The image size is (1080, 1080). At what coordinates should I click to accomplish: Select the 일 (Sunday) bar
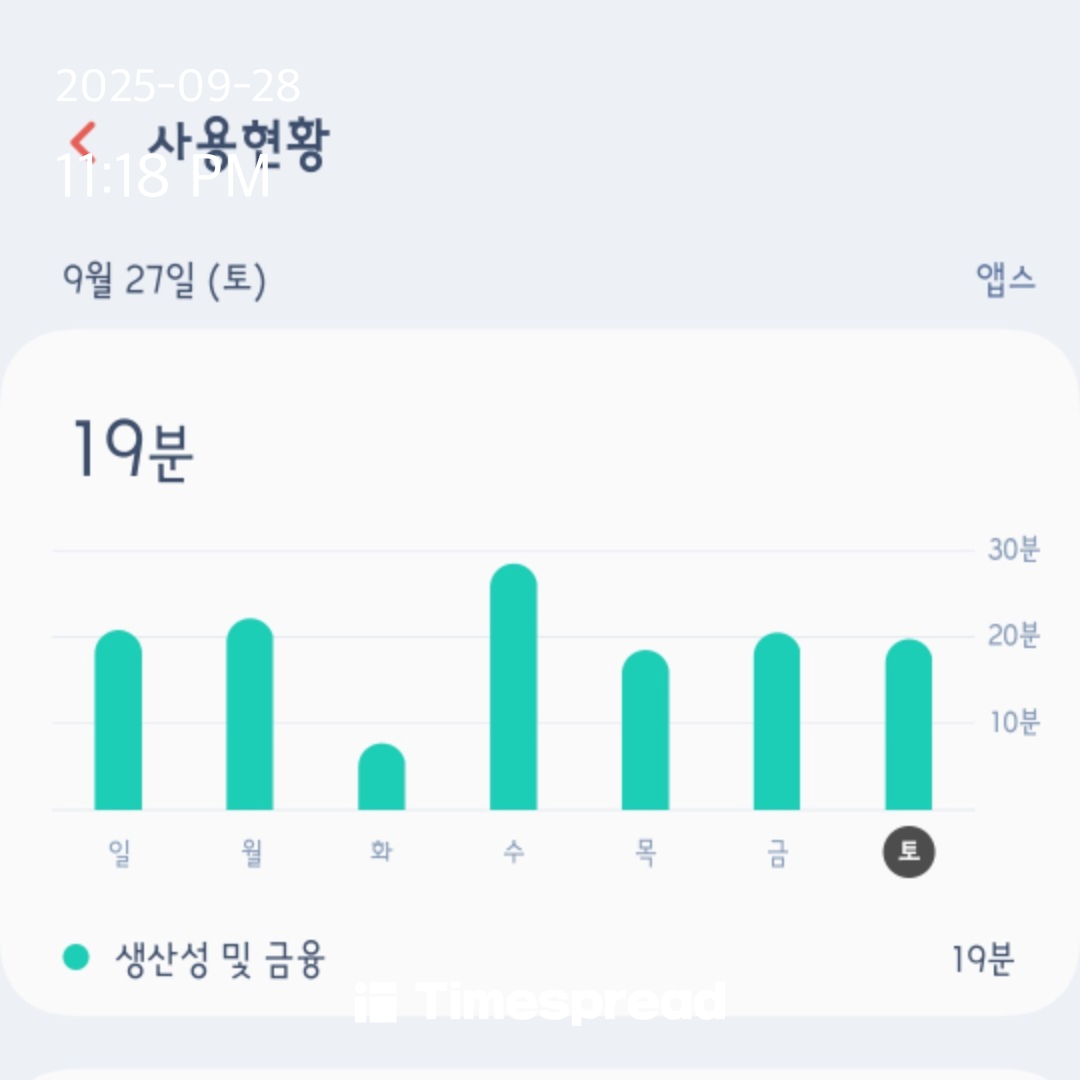tap(118, 720)
